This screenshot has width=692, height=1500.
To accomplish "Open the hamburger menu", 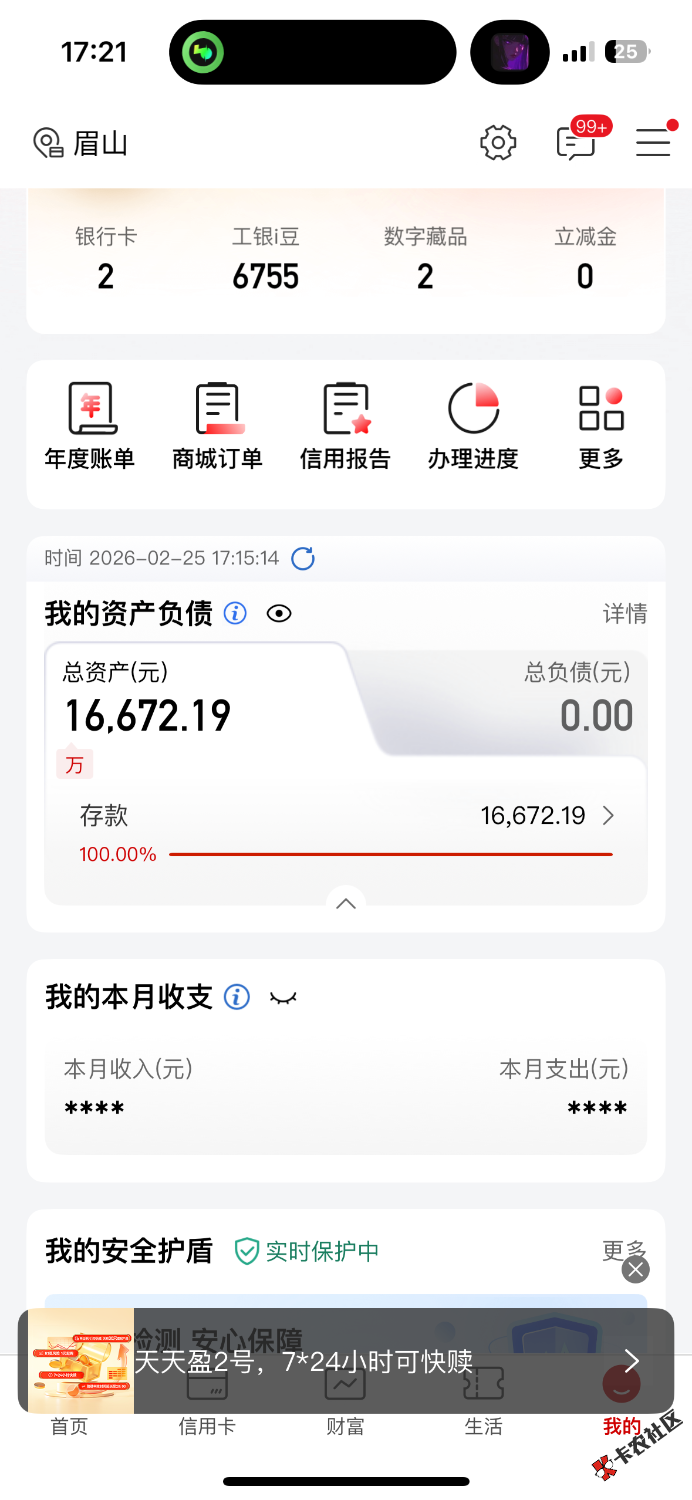I will 653,142.
